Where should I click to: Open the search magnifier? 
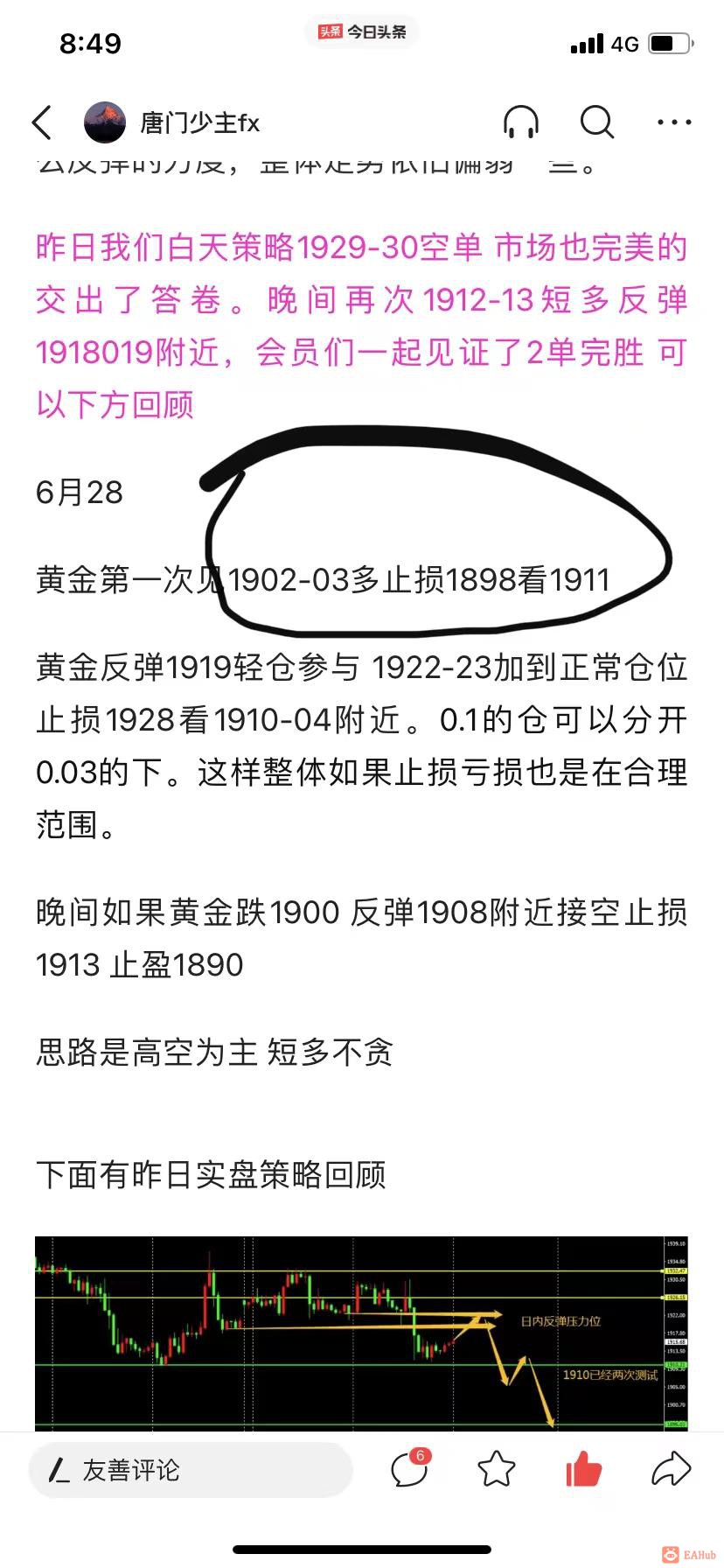[x=597, y=122]
